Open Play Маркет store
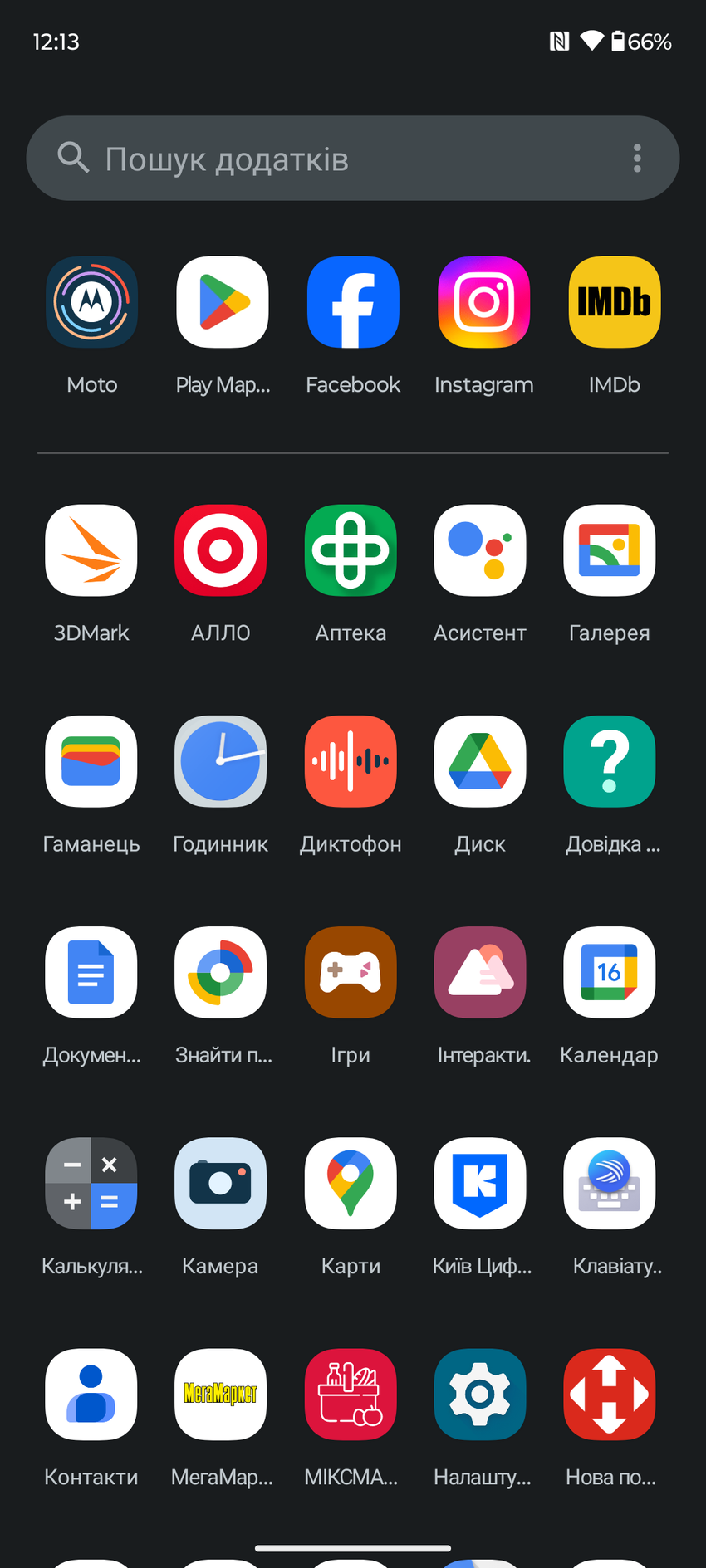 click(x=222, y=303)
